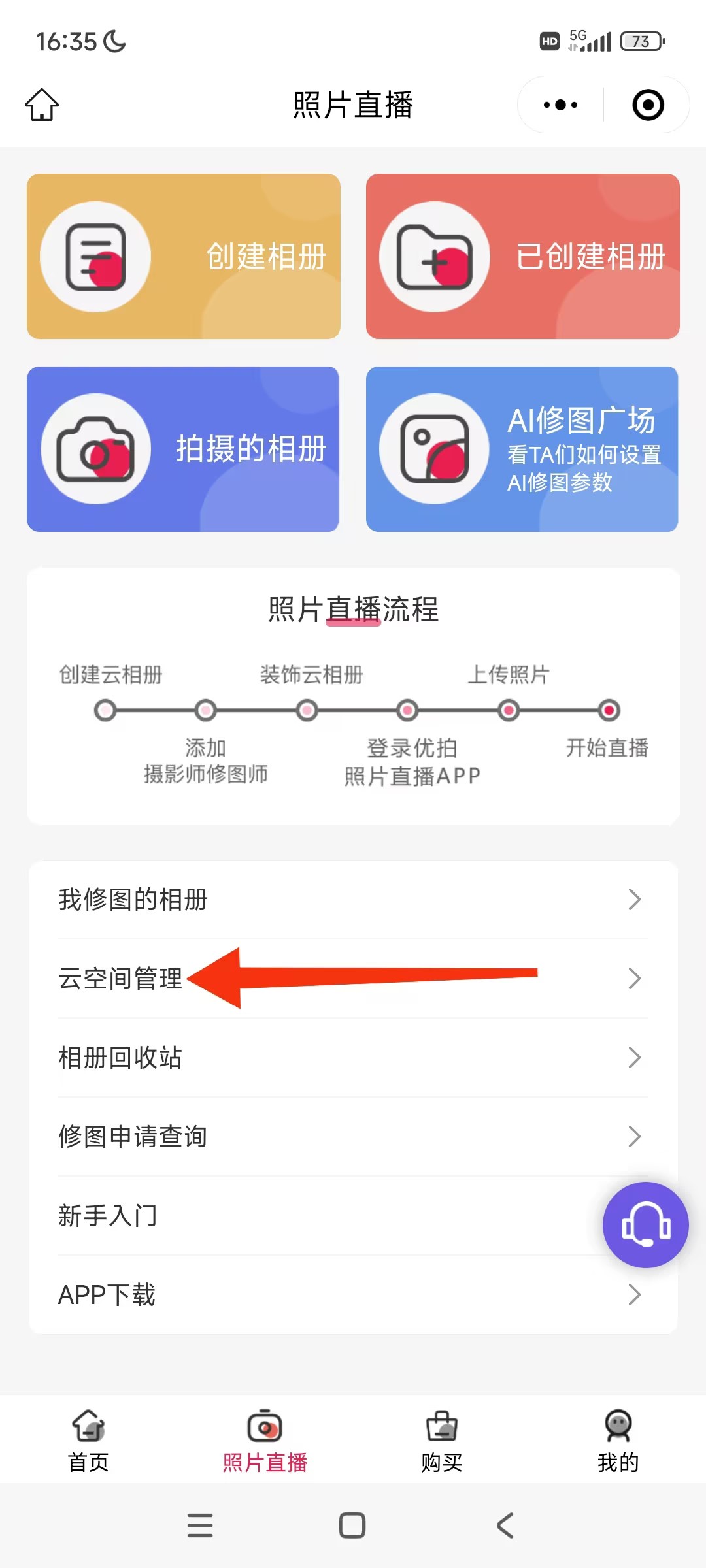The image size is (706, 1568).
Task: View 拍摄的相册 card
Action: pyautogui.click(x=183, y=449)
